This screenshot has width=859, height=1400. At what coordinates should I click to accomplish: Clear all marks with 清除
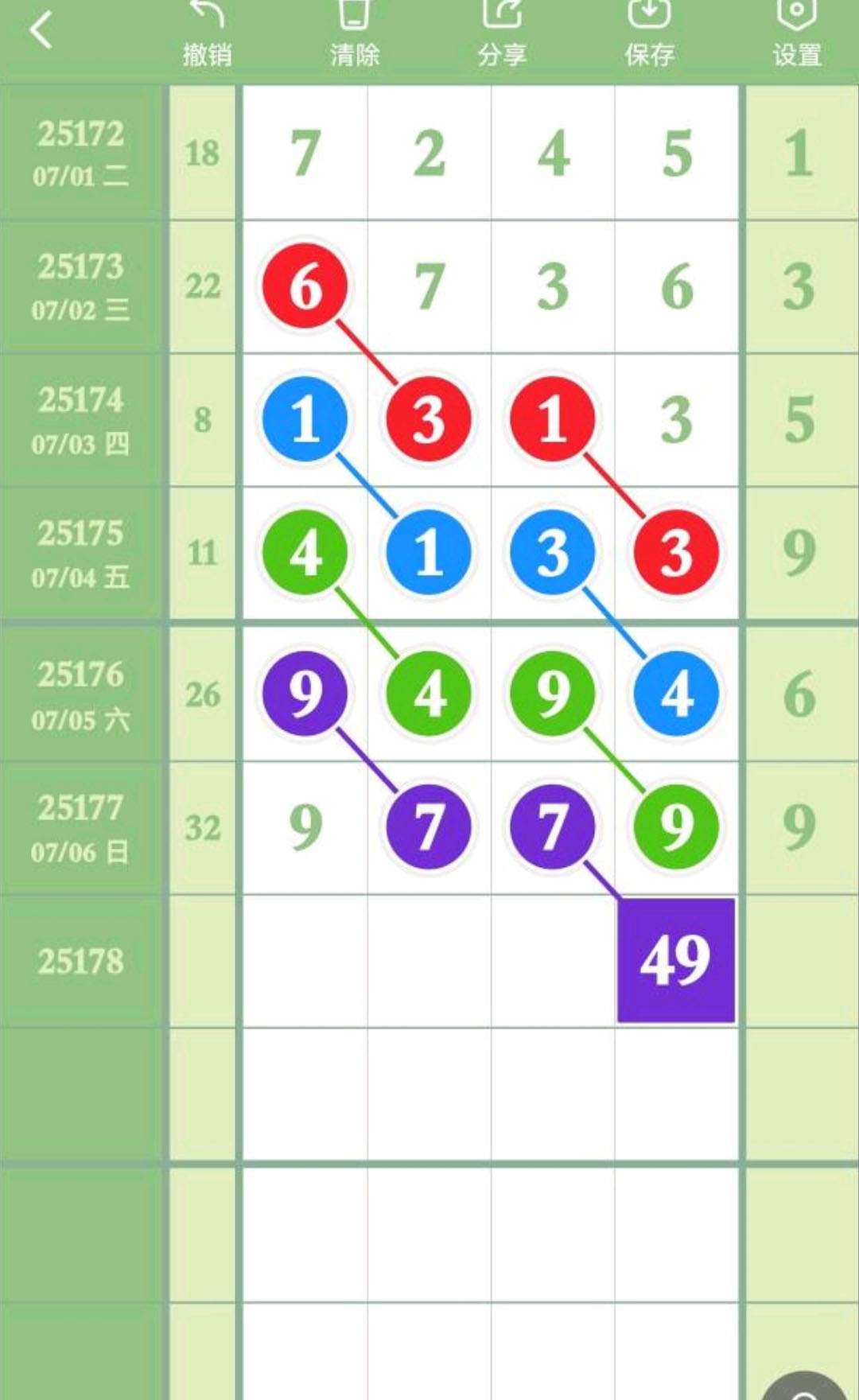point(355,35)
